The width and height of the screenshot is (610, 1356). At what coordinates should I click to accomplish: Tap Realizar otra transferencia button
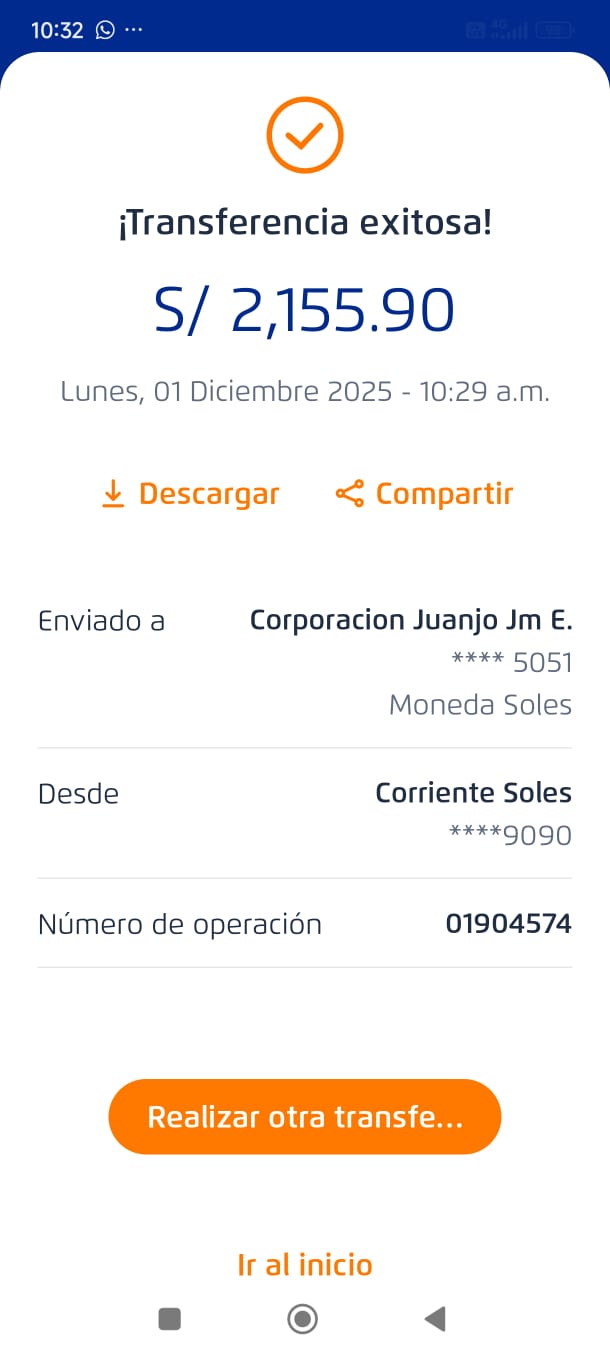304,1117
